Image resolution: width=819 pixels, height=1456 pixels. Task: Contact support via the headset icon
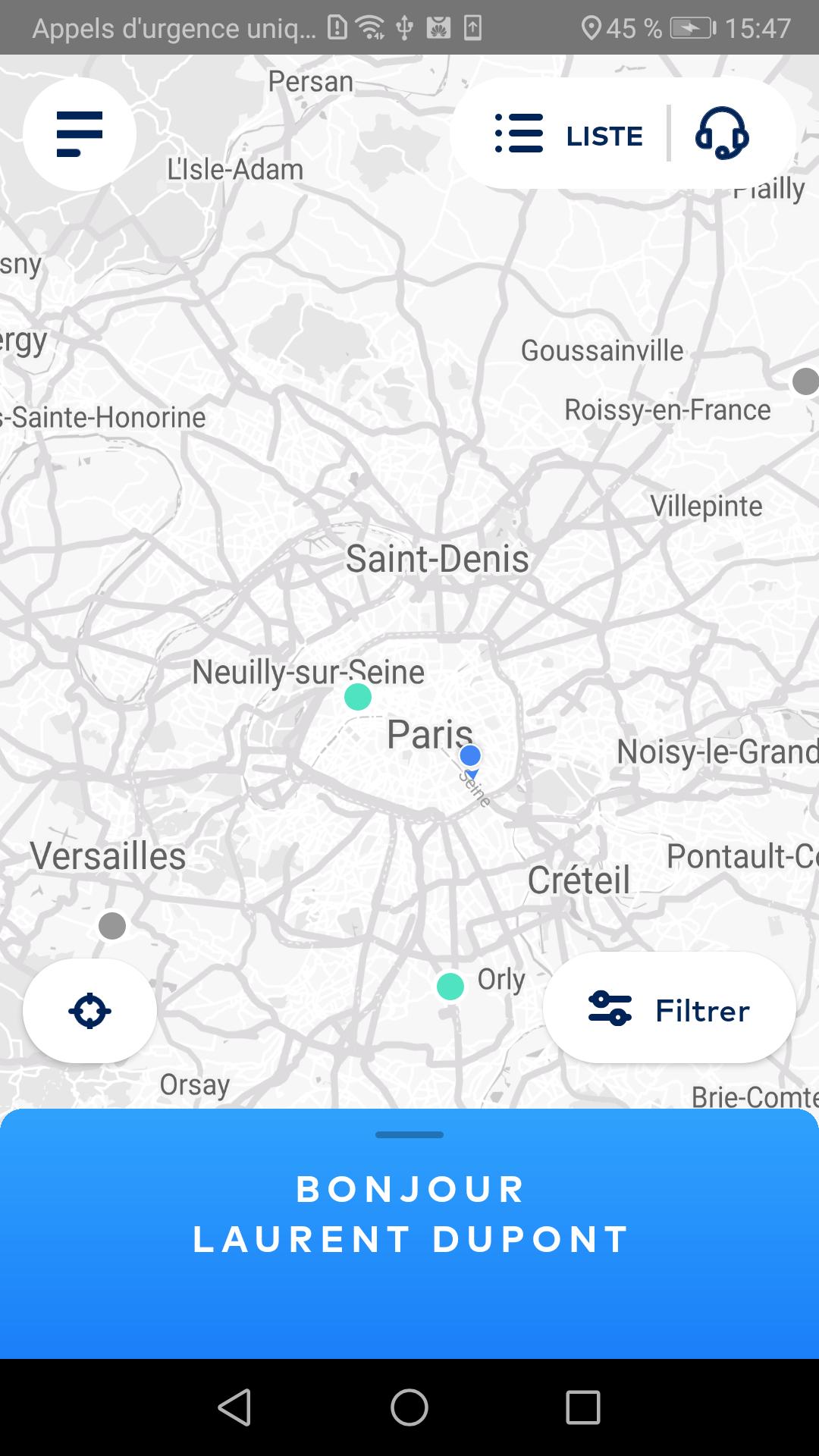tap(722, 133)
